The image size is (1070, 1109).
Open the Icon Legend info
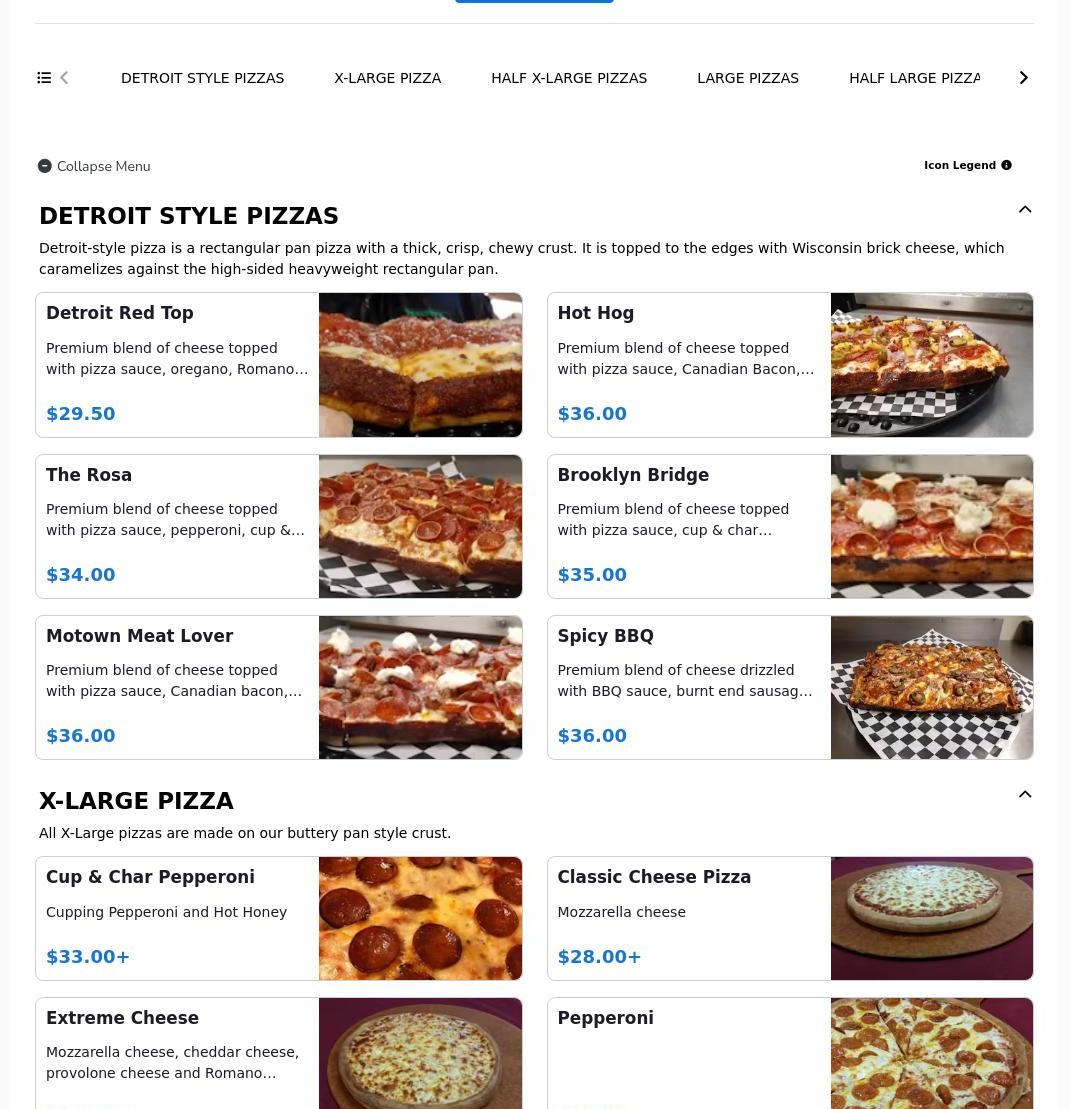pos(967,166)
